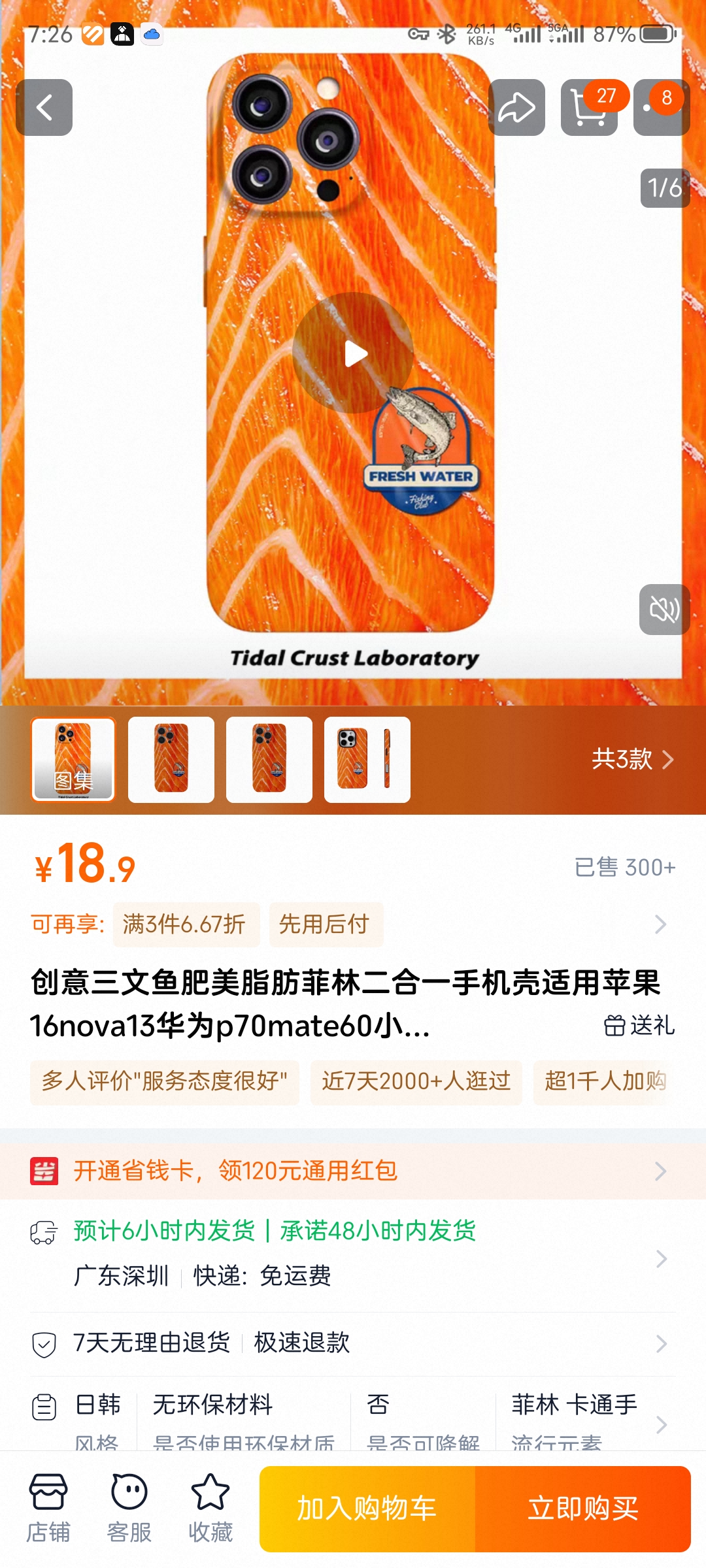Viewport: 706px width, 1568px height.
Task: Go back to the previous page
Action: pos(44,108)
